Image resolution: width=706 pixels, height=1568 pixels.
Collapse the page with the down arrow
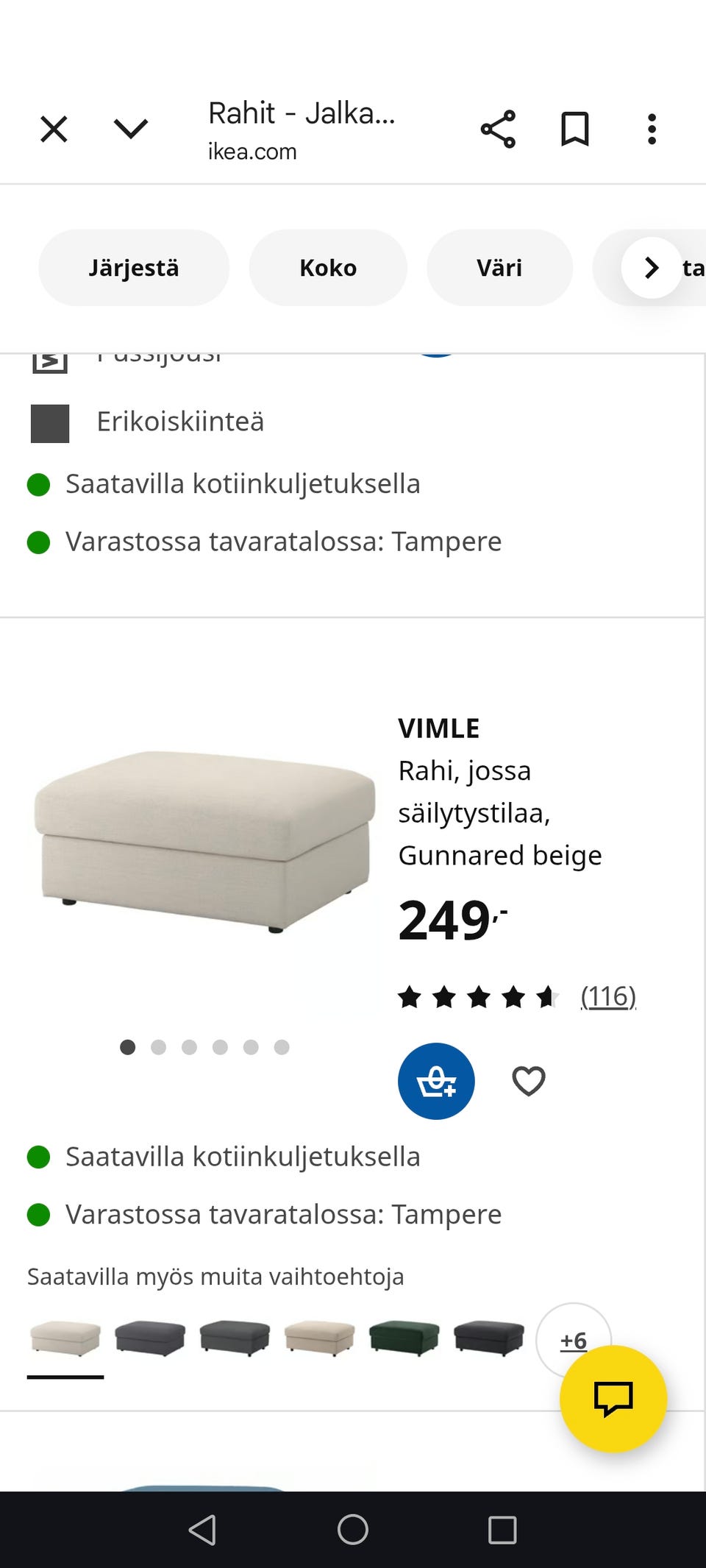tap(129, 129)
